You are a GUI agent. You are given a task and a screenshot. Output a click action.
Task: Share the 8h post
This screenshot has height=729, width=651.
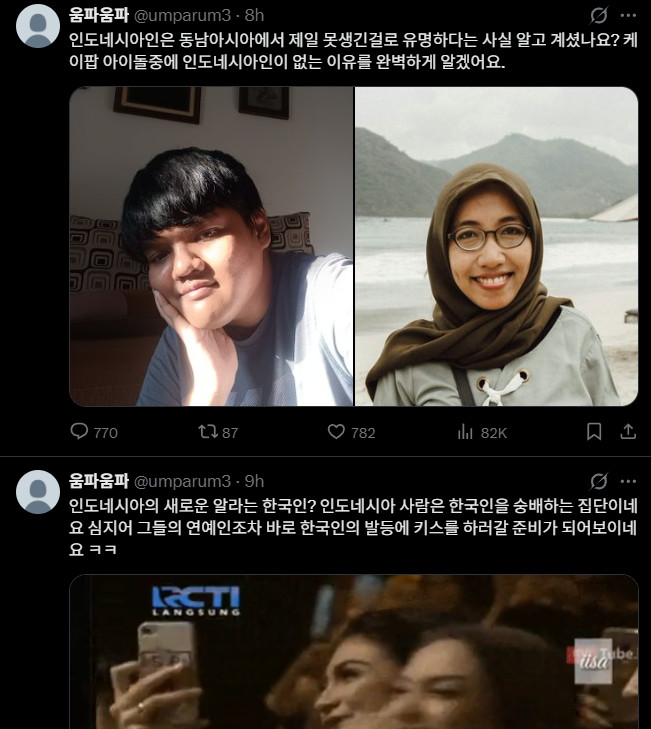(628, 432)
